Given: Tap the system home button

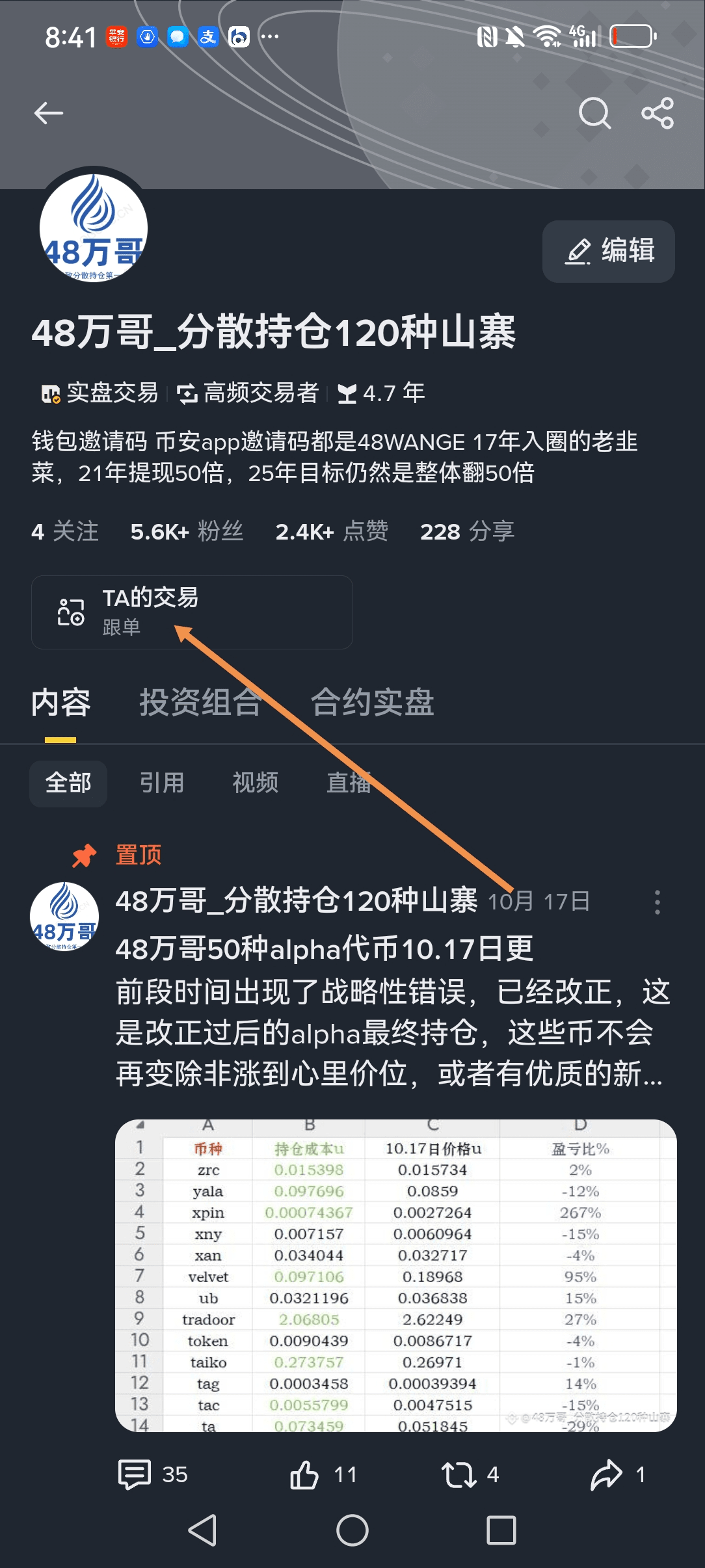Looking at the screenshot, I should [x=352, y=1530].
